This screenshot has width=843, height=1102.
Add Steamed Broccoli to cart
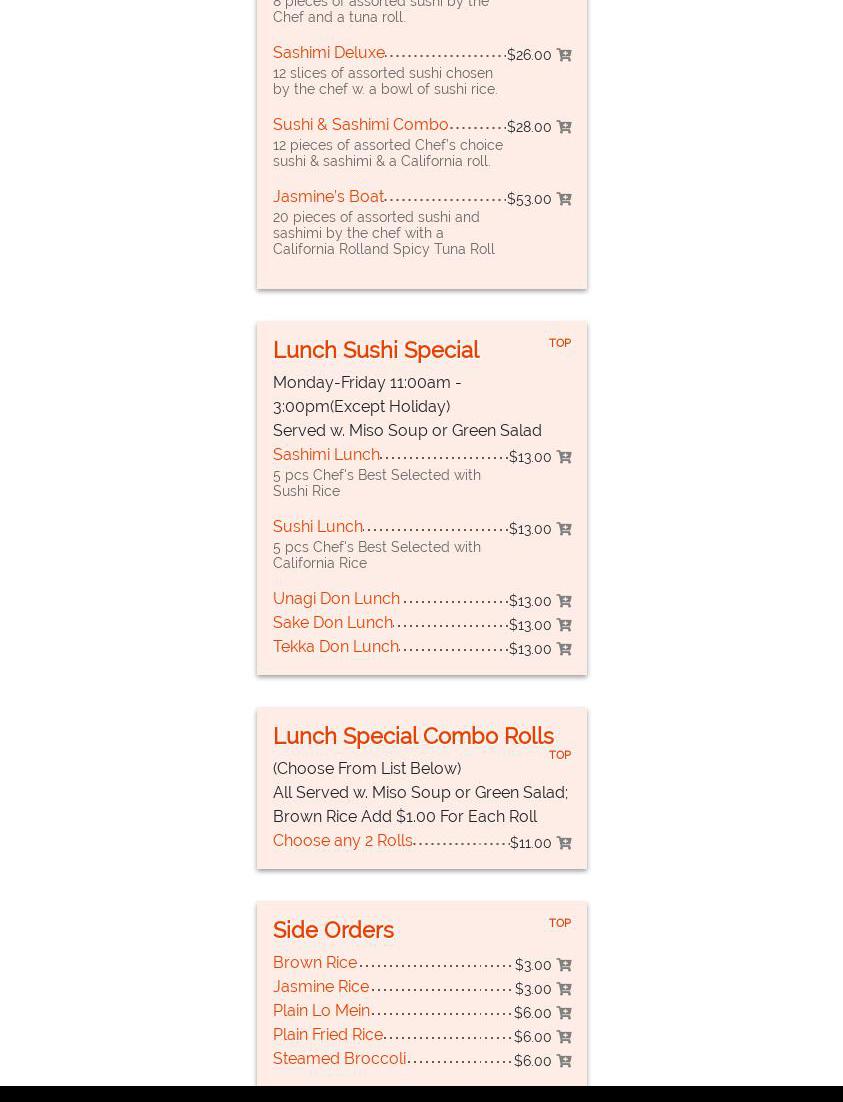tap(564, 1061)
